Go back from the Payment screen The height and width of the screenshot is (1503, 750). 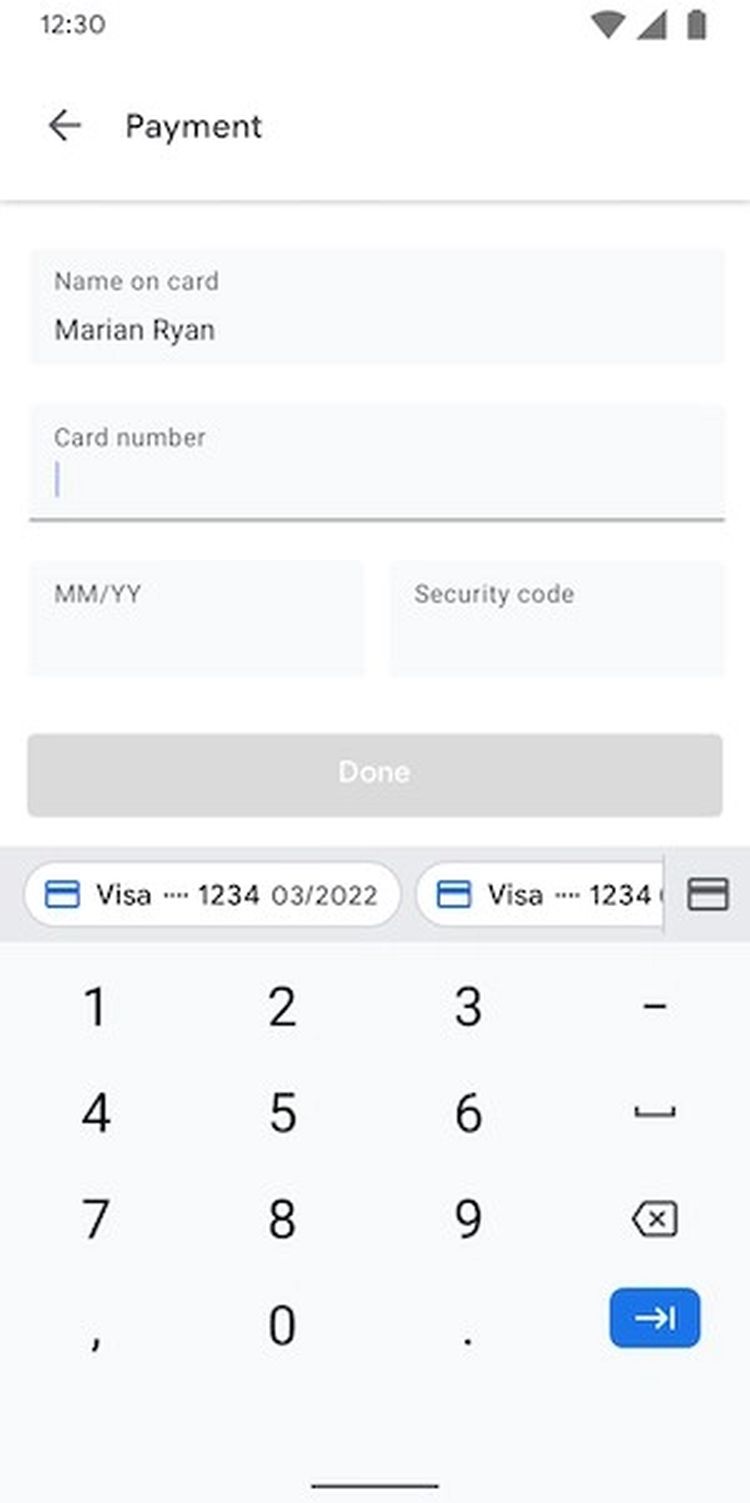tap(65, 126)
